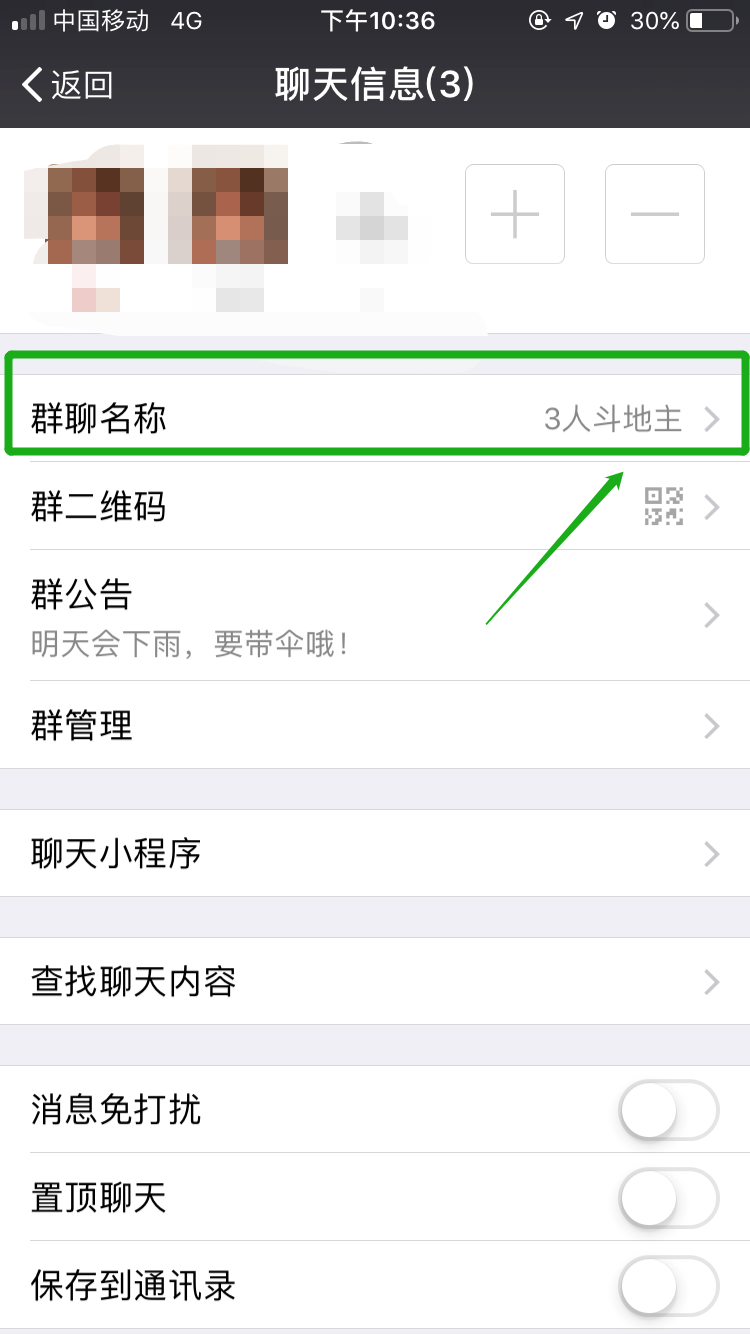Screen dimensions: 750x1334
Task: Tap the back chevron icon at top left
Action: (30, 86)
